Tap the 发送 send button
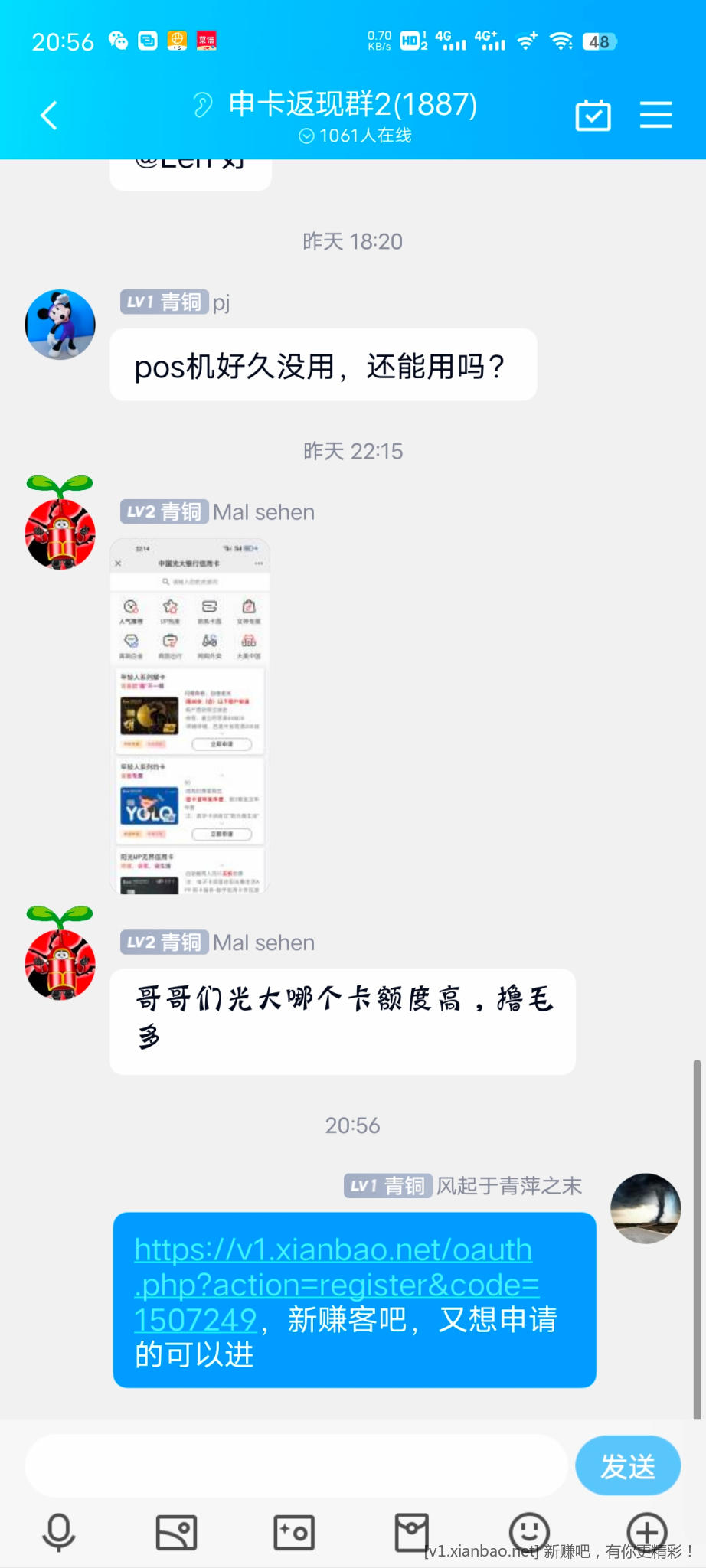The width and height of the screenshot is (706, 1568). click(x=627, y=1465)
